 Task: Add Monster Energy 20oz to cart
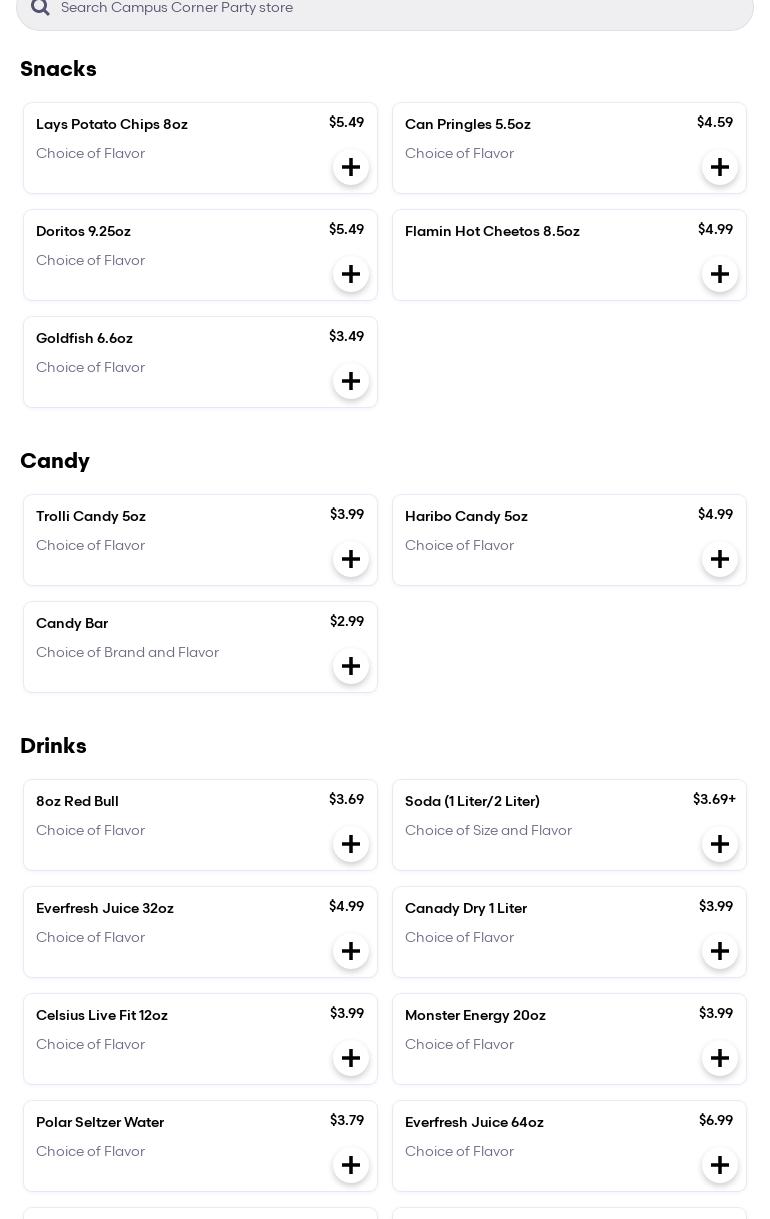[720, 1058]
